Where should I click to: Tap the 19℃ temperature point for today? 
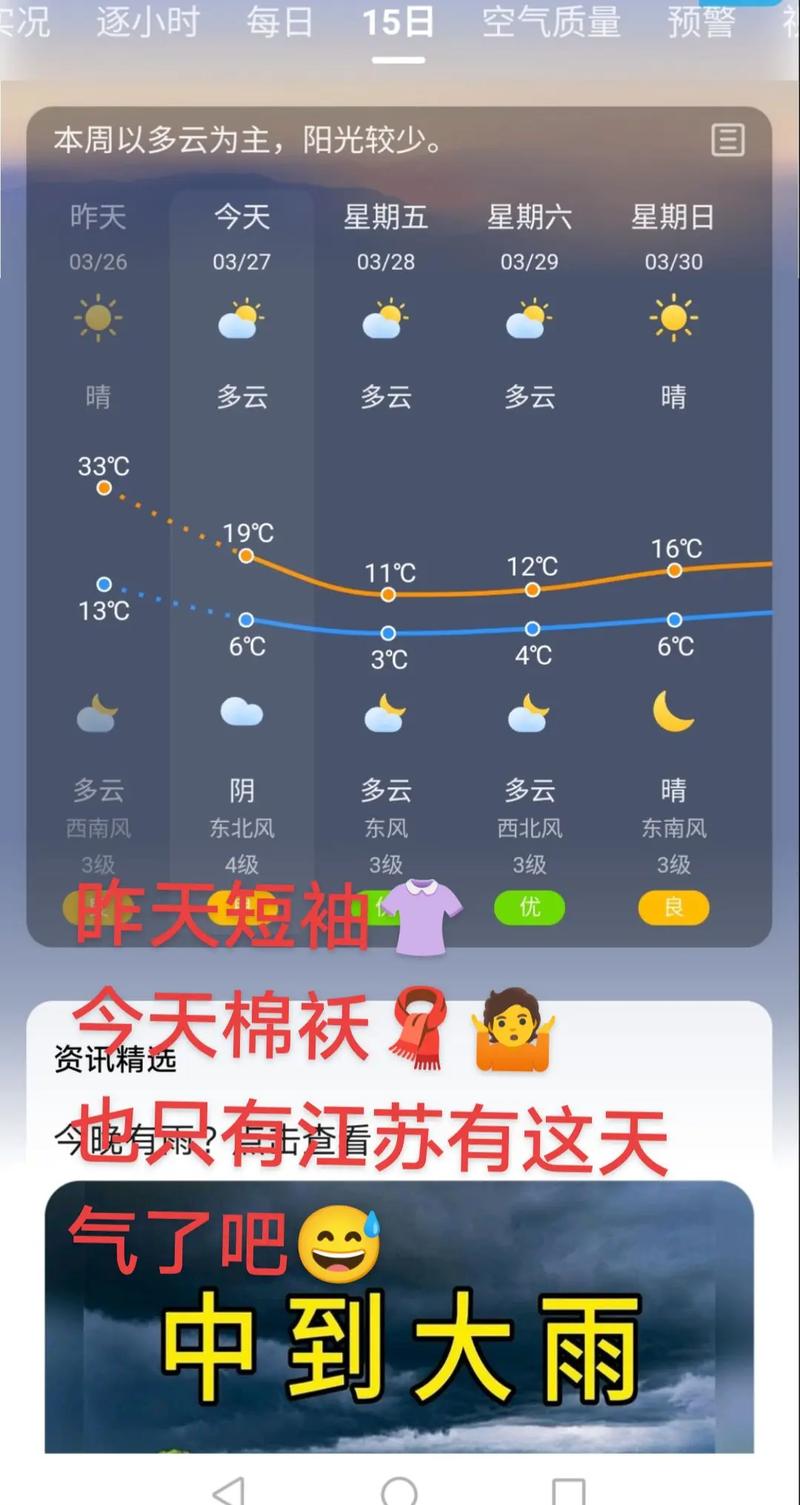point(245,557)
